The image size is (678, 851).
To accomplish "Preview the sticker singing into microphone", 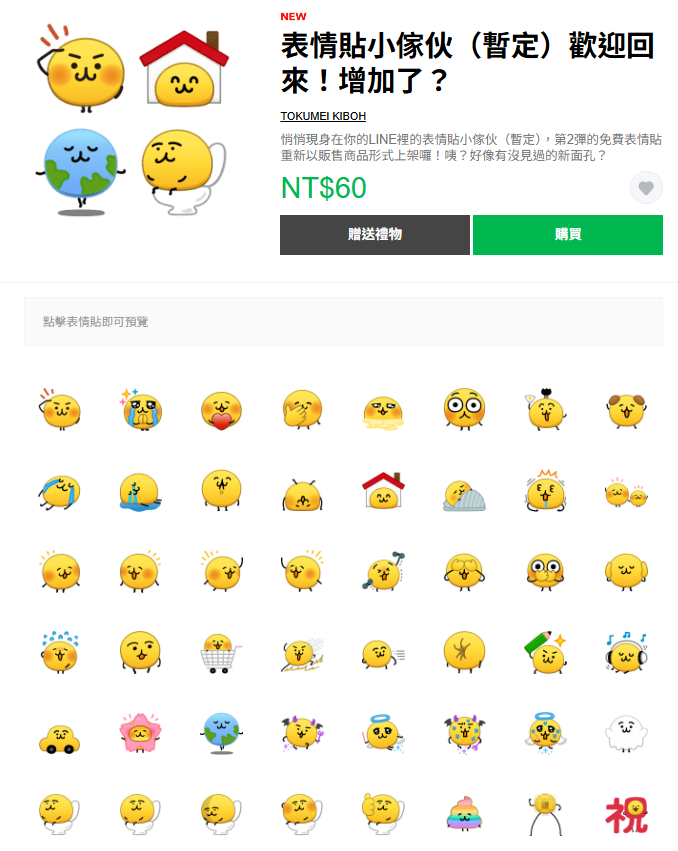I will click(383, 571).
